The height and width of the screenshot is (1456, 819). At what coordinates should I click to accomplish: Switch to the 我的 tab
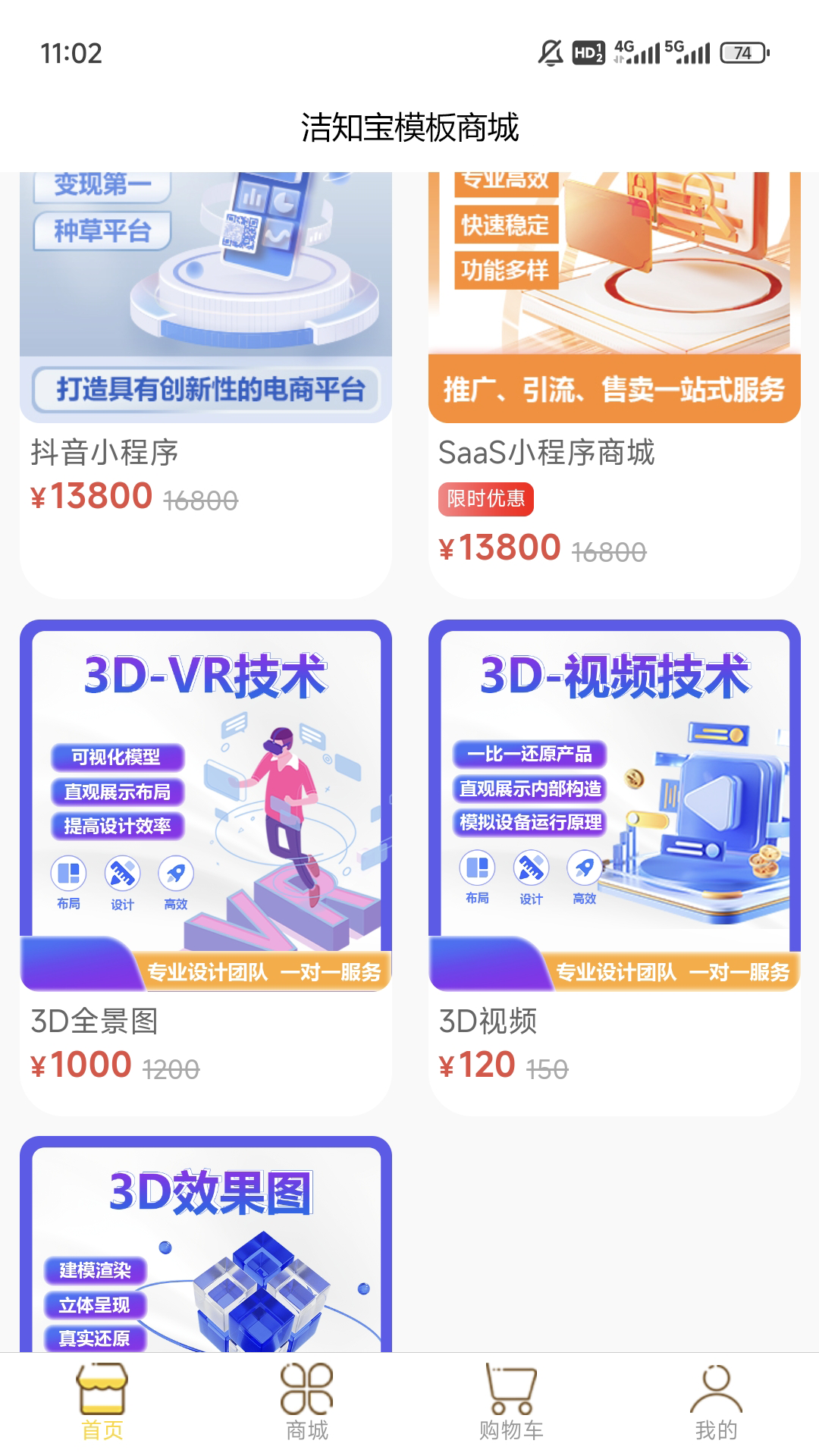(716, 1403)
